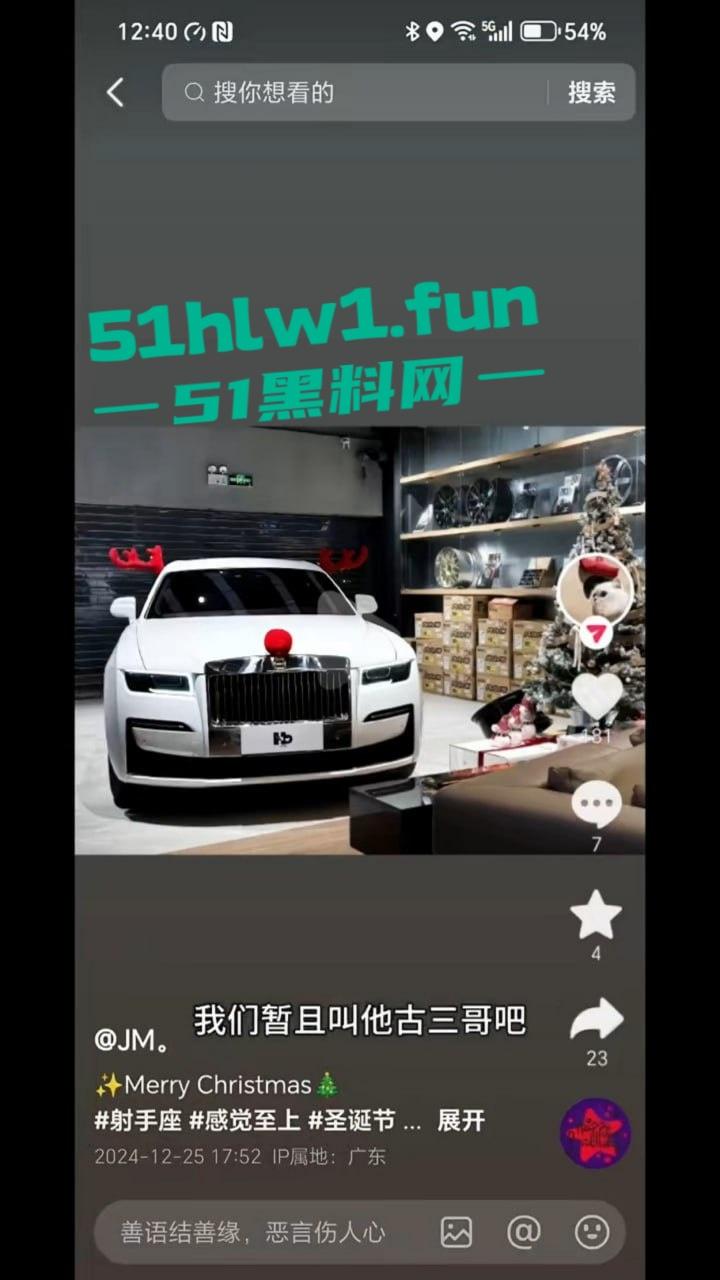The height and width of the screenshot is (1280, 720).
Task: Open the author's avatar profile
Action: click(x=595, y=590)
